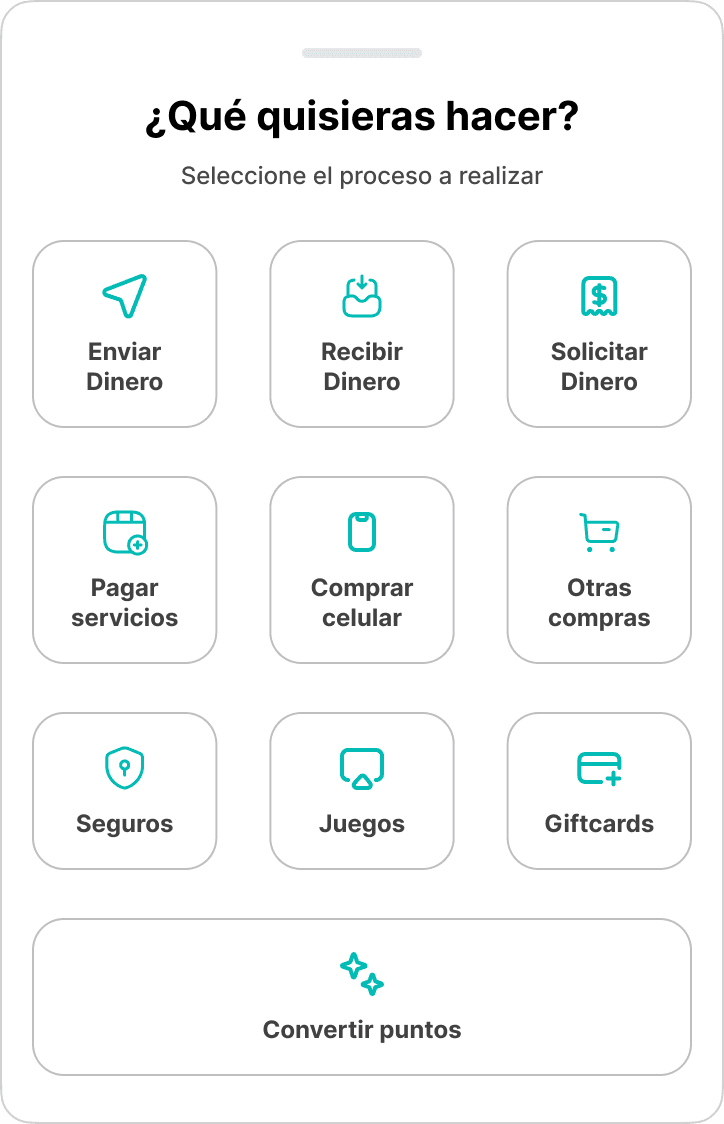Select Juegos tile
This screenshot has height=1124, width=724.
362,791
